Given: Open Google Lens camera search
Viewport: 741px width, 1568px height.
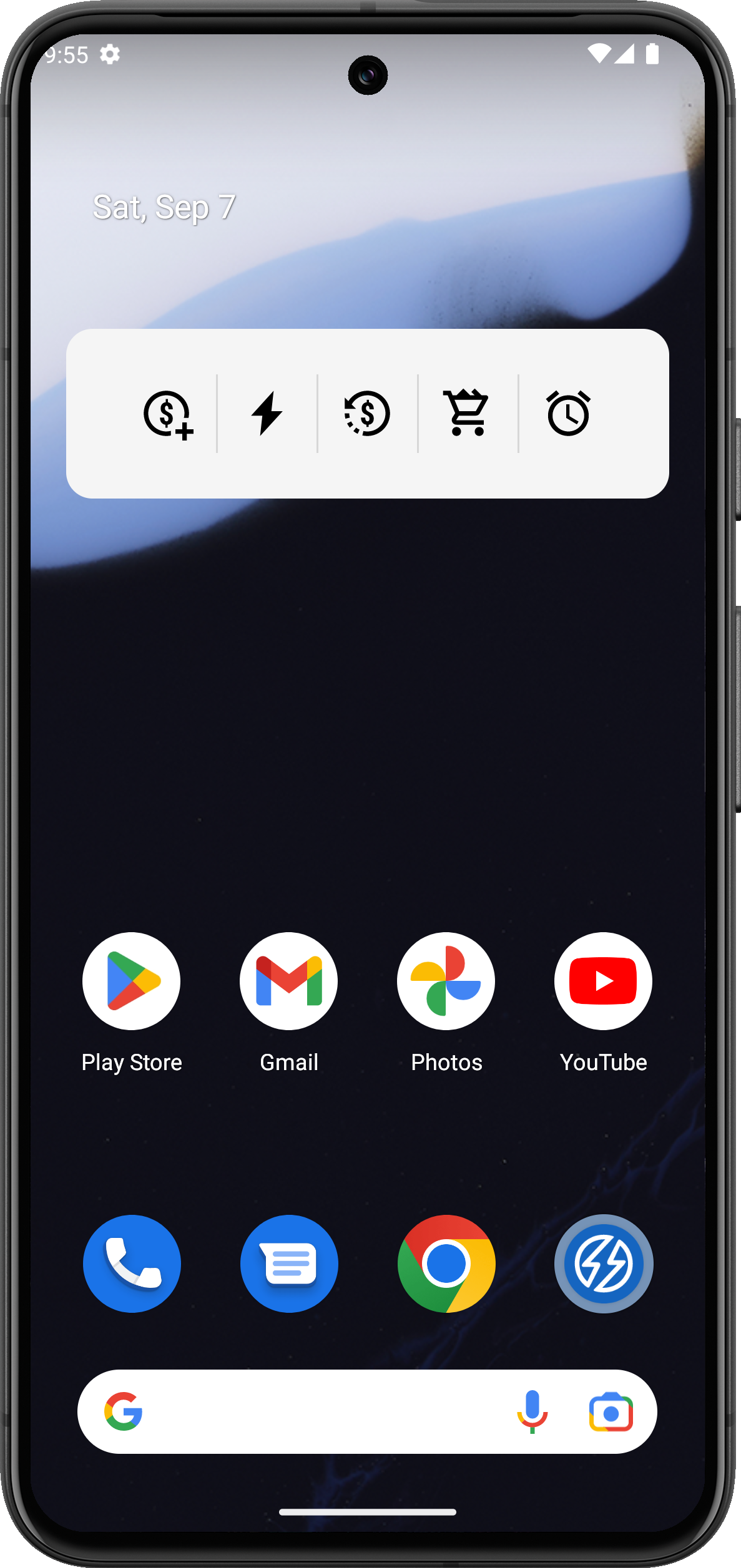Looking at the screenshot, I should [611, 1411].
